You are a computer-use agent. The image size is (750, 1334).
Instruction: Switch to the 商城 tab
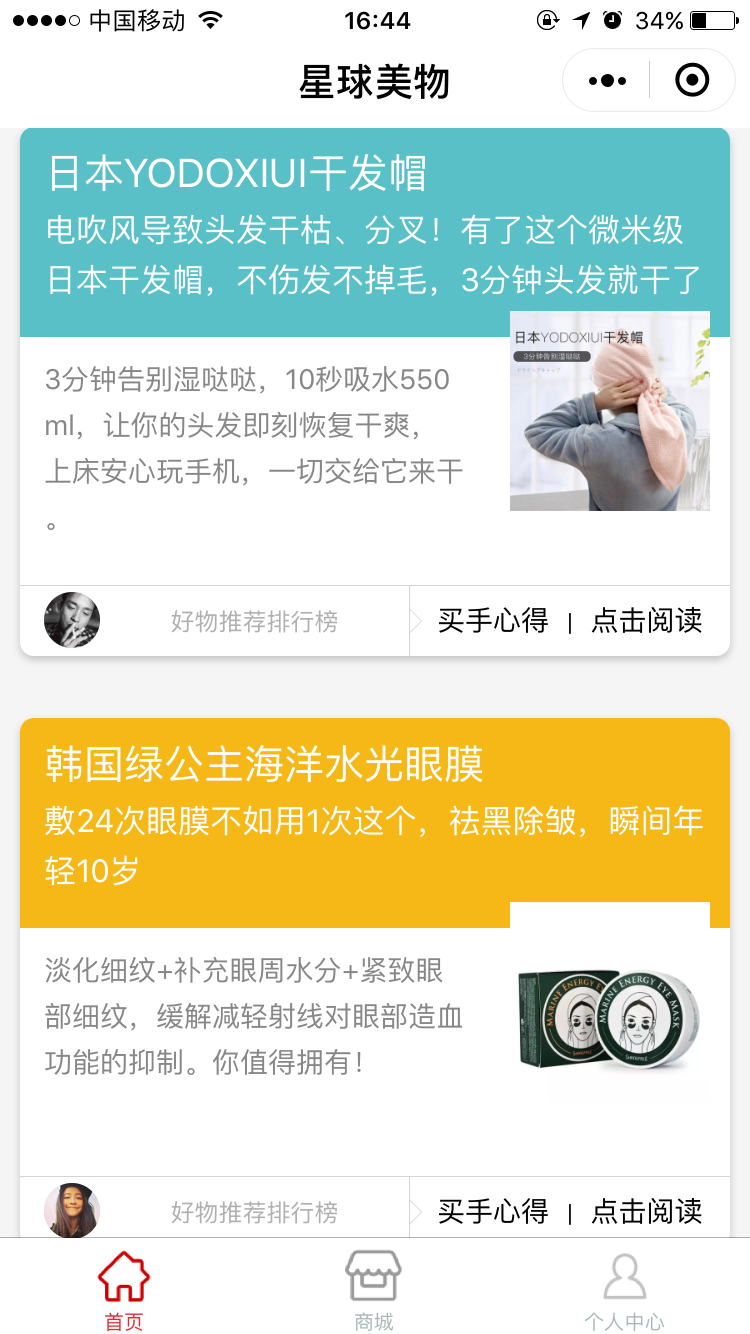point(374,1288)
